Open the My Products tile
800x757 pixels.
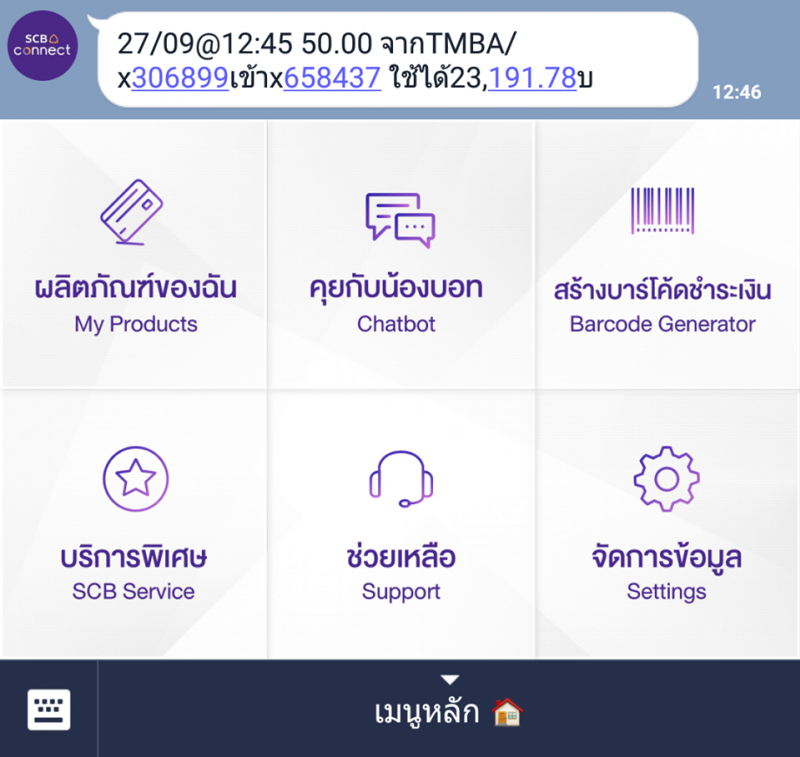point(135,256)
